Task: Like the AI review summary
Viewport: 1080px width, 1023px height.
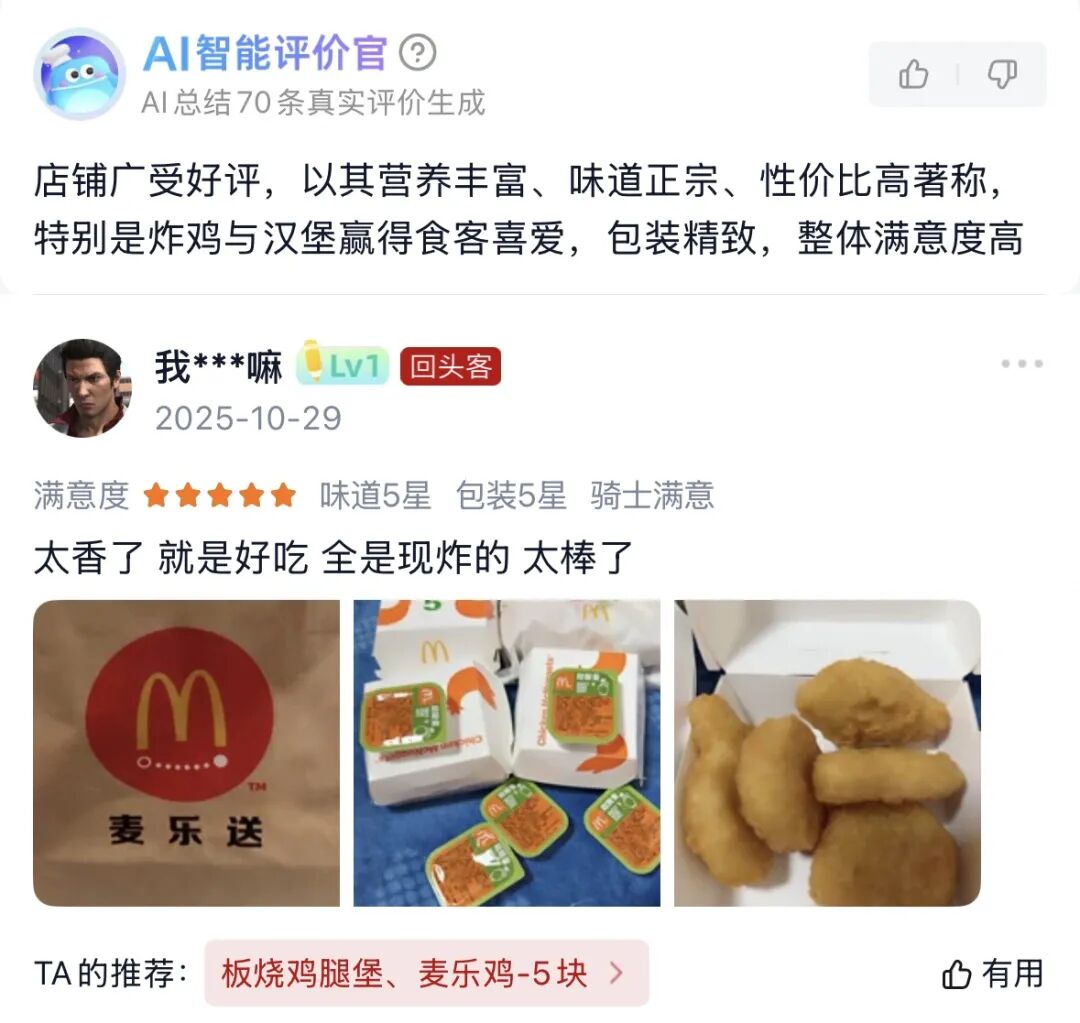Action: tap(914, 75)
